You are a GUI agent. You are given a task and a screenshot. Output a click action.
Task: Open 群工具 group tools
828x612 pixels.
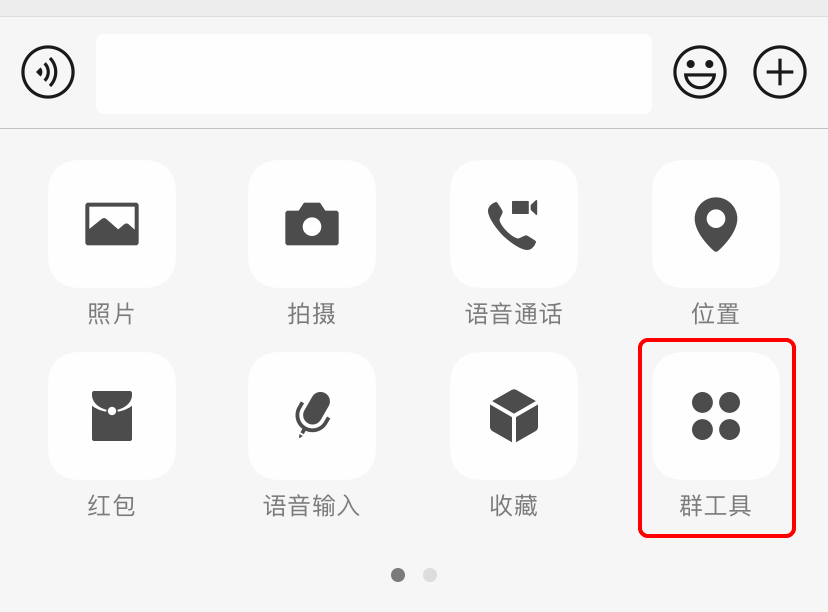point(716,416)
